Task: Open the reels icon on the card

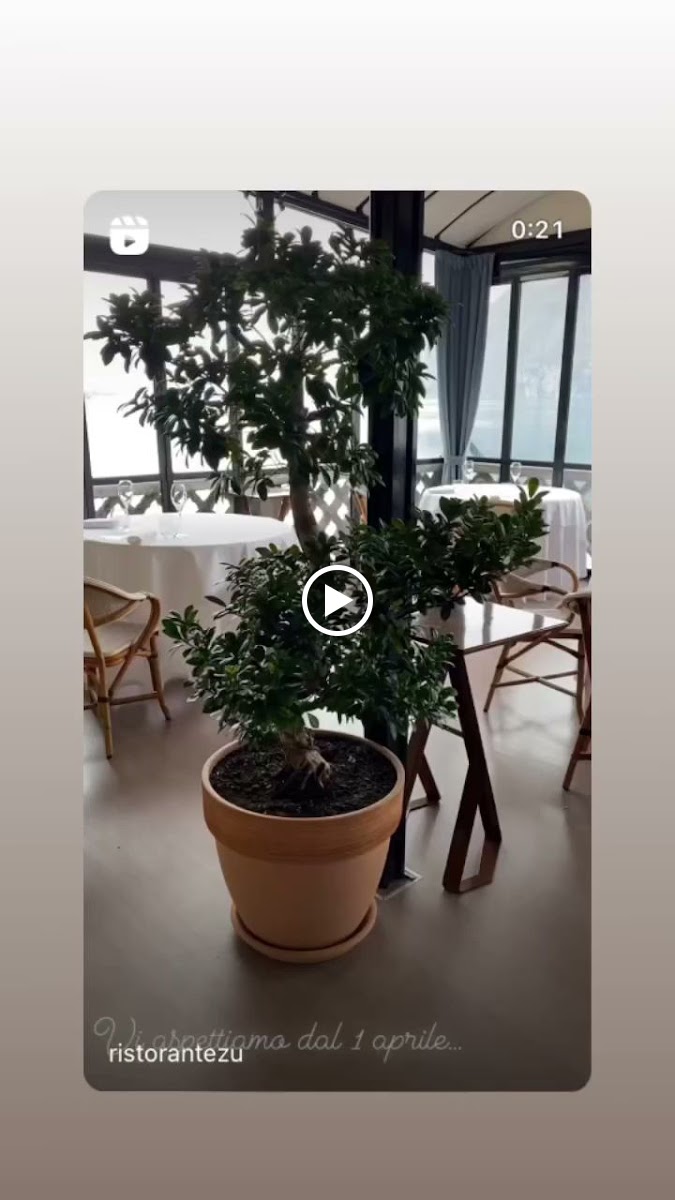Action: click(129, 236)
